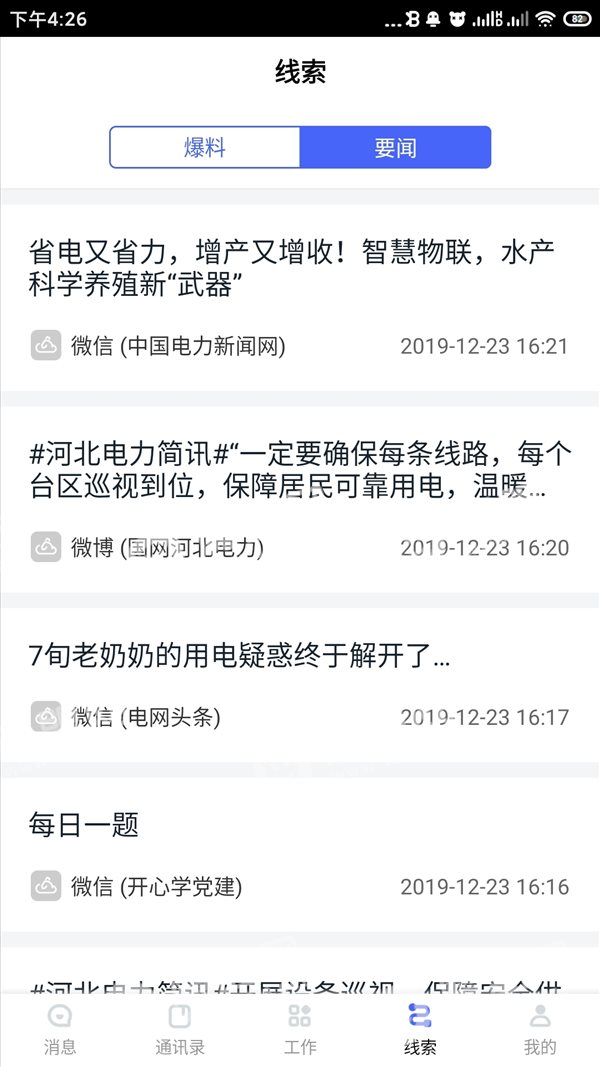Open the 省电又省力 smart IoT article
Viewport: 600px width, 1067px height.
click(300, 297)
